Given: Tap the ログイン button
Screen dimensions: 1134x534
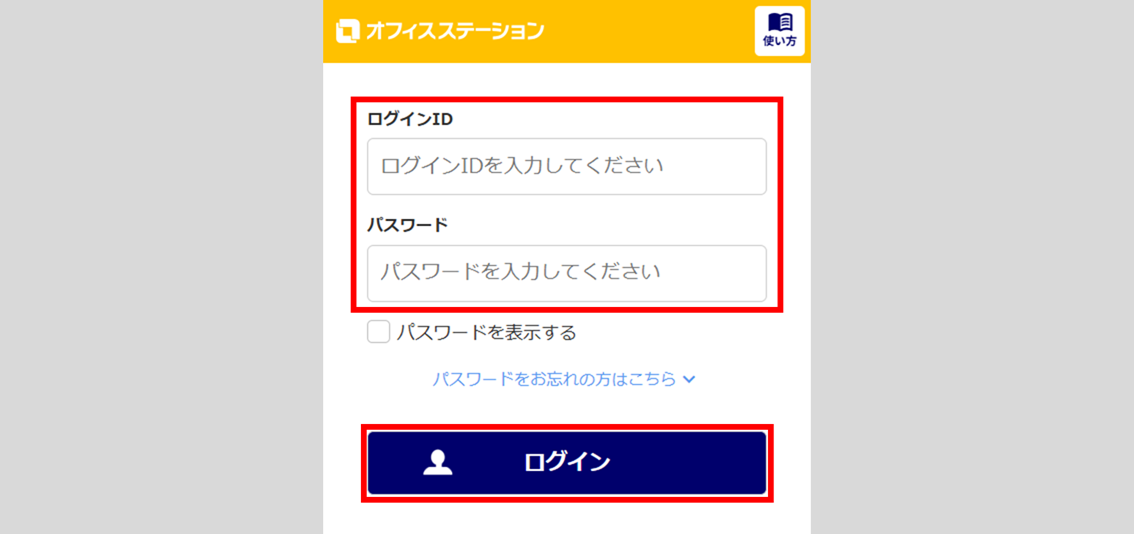Looking at the screenshot, I should pyautogui.click(x=566, y=462).
